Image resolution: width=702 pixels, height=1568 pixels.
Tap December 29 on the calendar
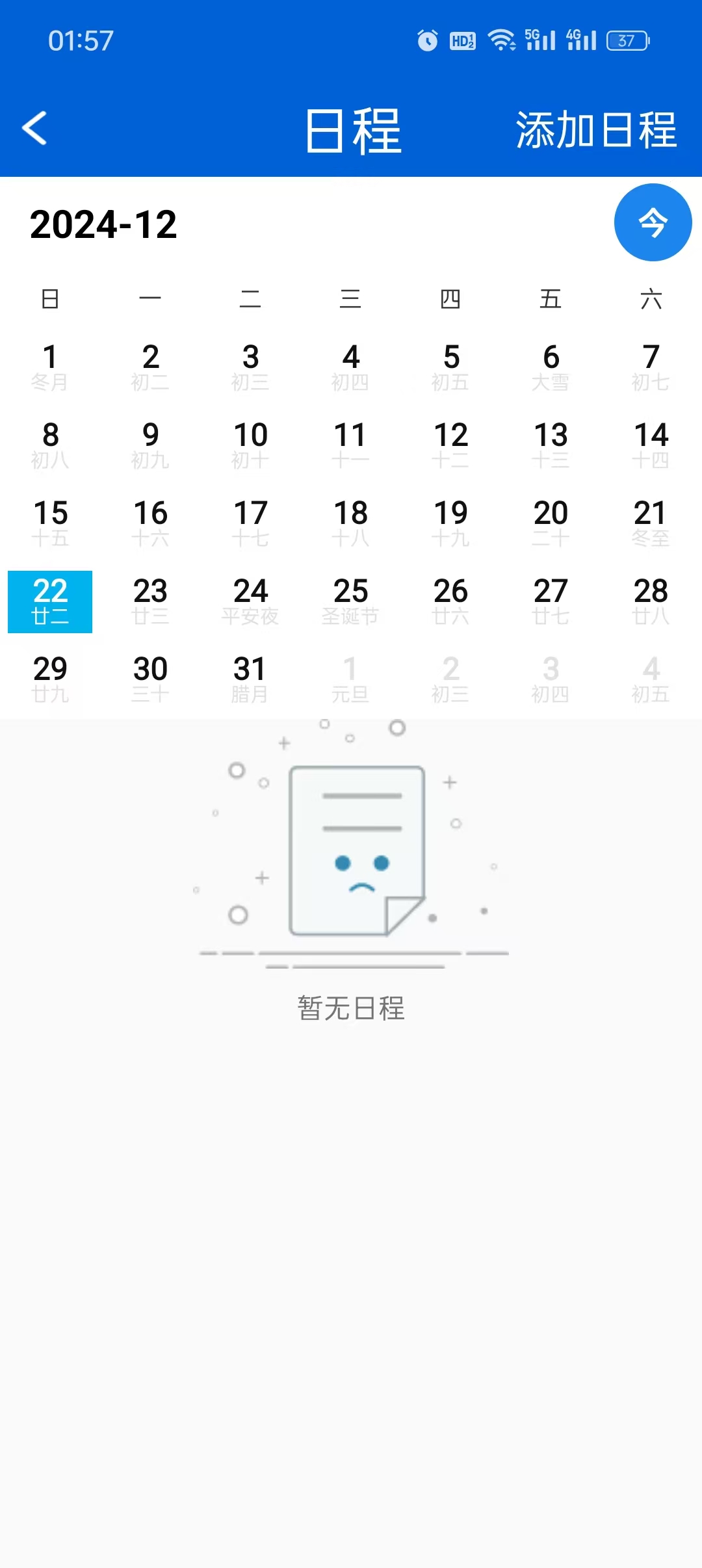click(x=50, y=679)
